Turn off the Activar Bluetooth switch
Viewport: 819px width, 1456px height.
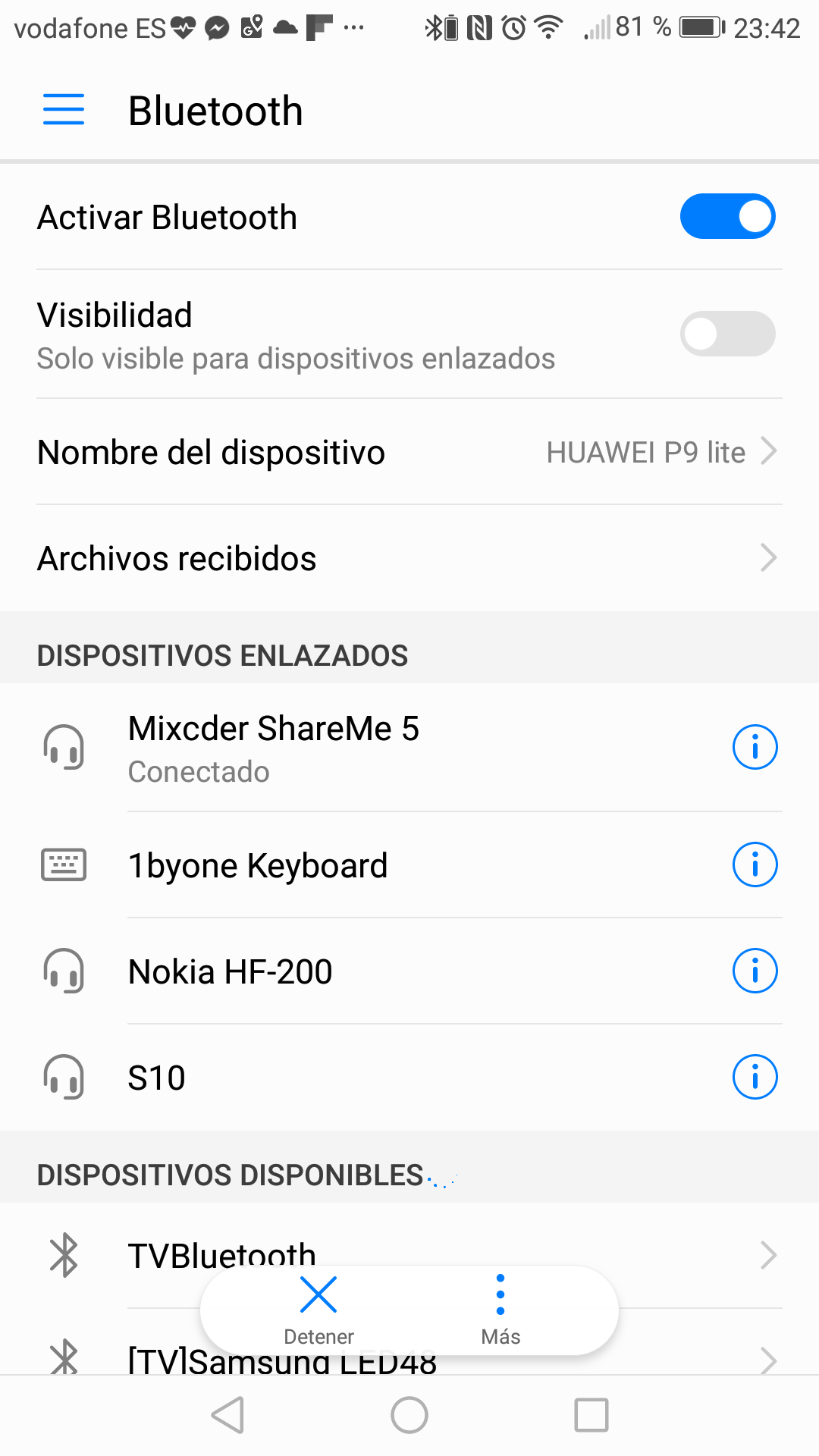[x=726, y=217]
